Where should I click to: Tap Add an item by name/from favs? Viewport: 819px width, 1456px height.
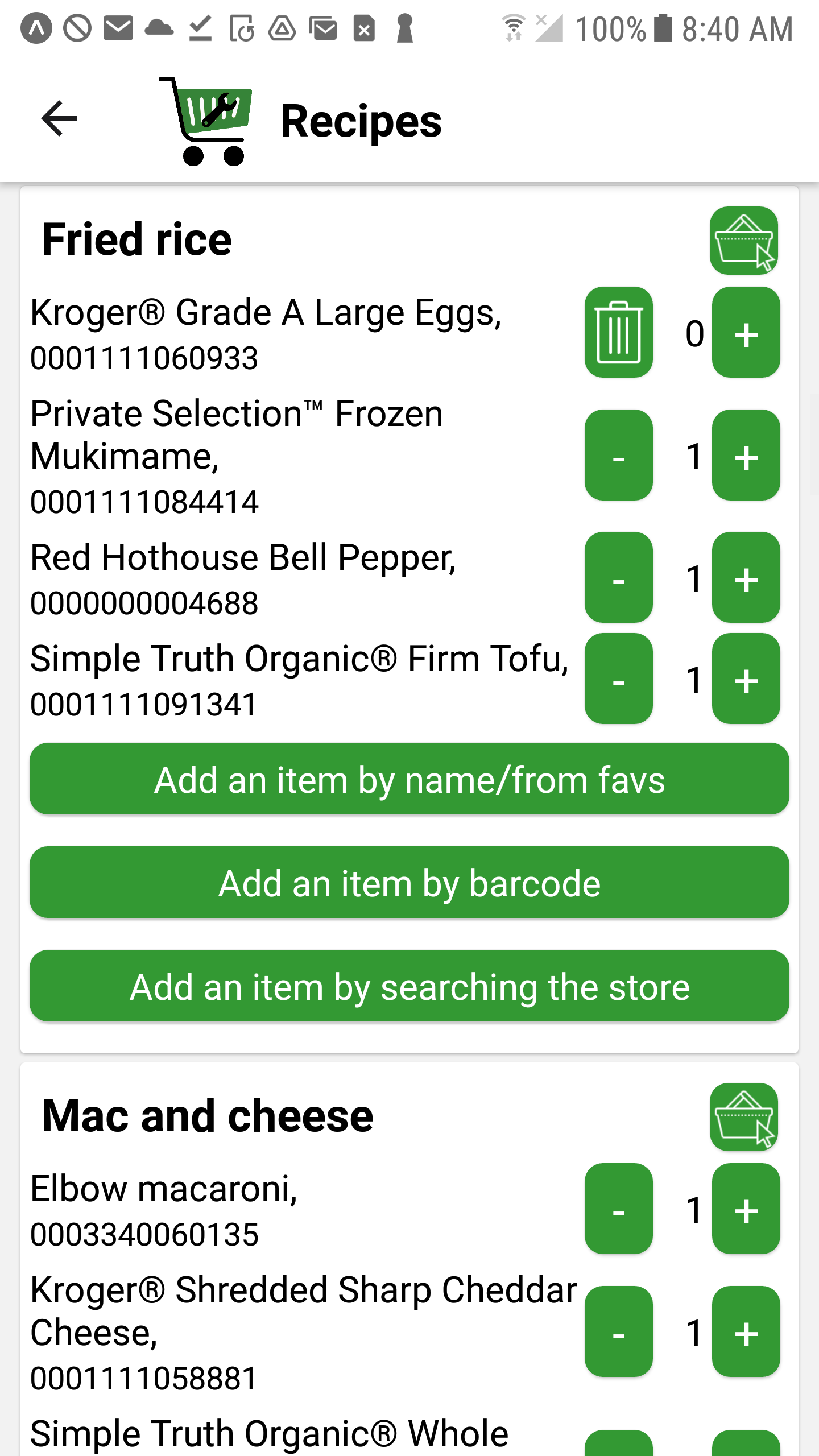409,779
